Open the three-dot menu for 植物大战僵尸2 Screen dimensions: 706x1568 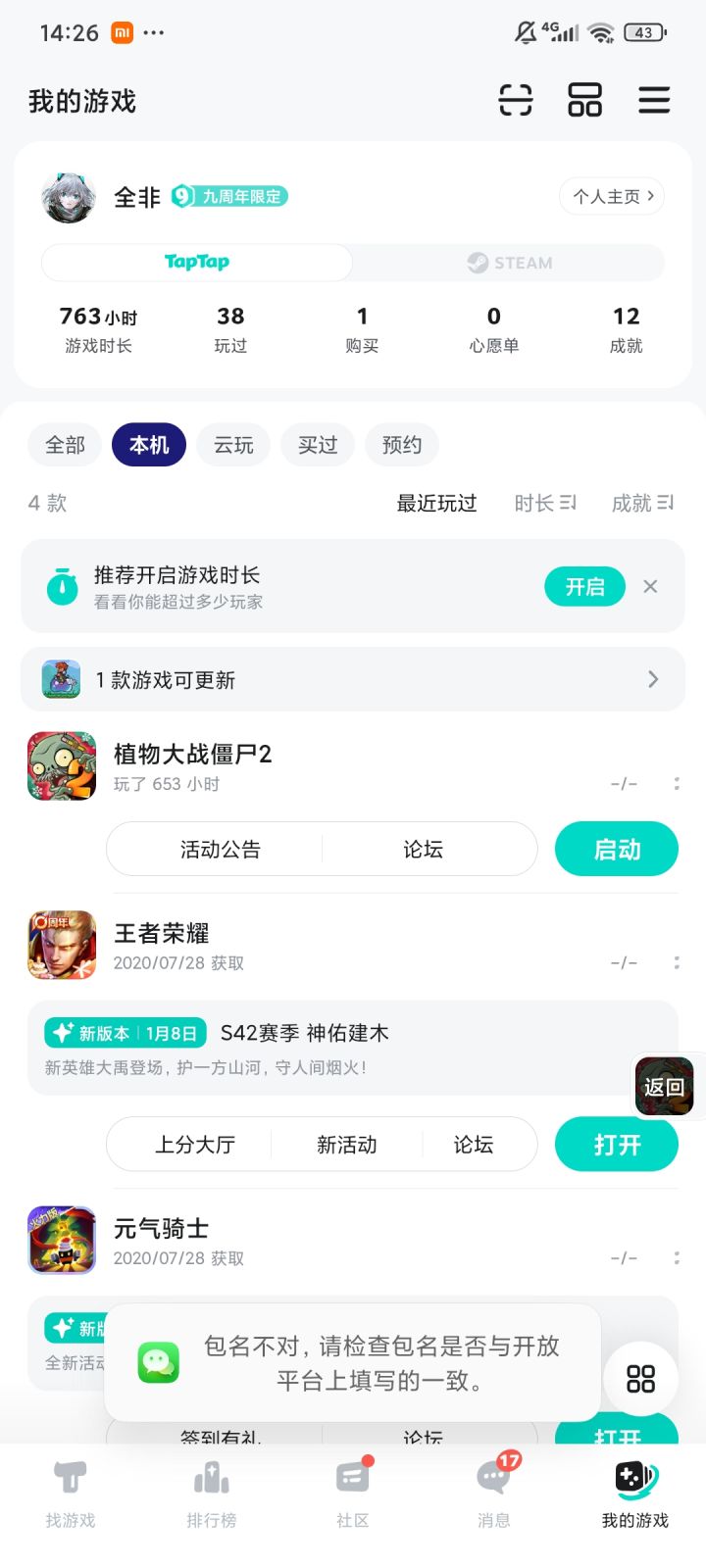click(x=676, y=783)
